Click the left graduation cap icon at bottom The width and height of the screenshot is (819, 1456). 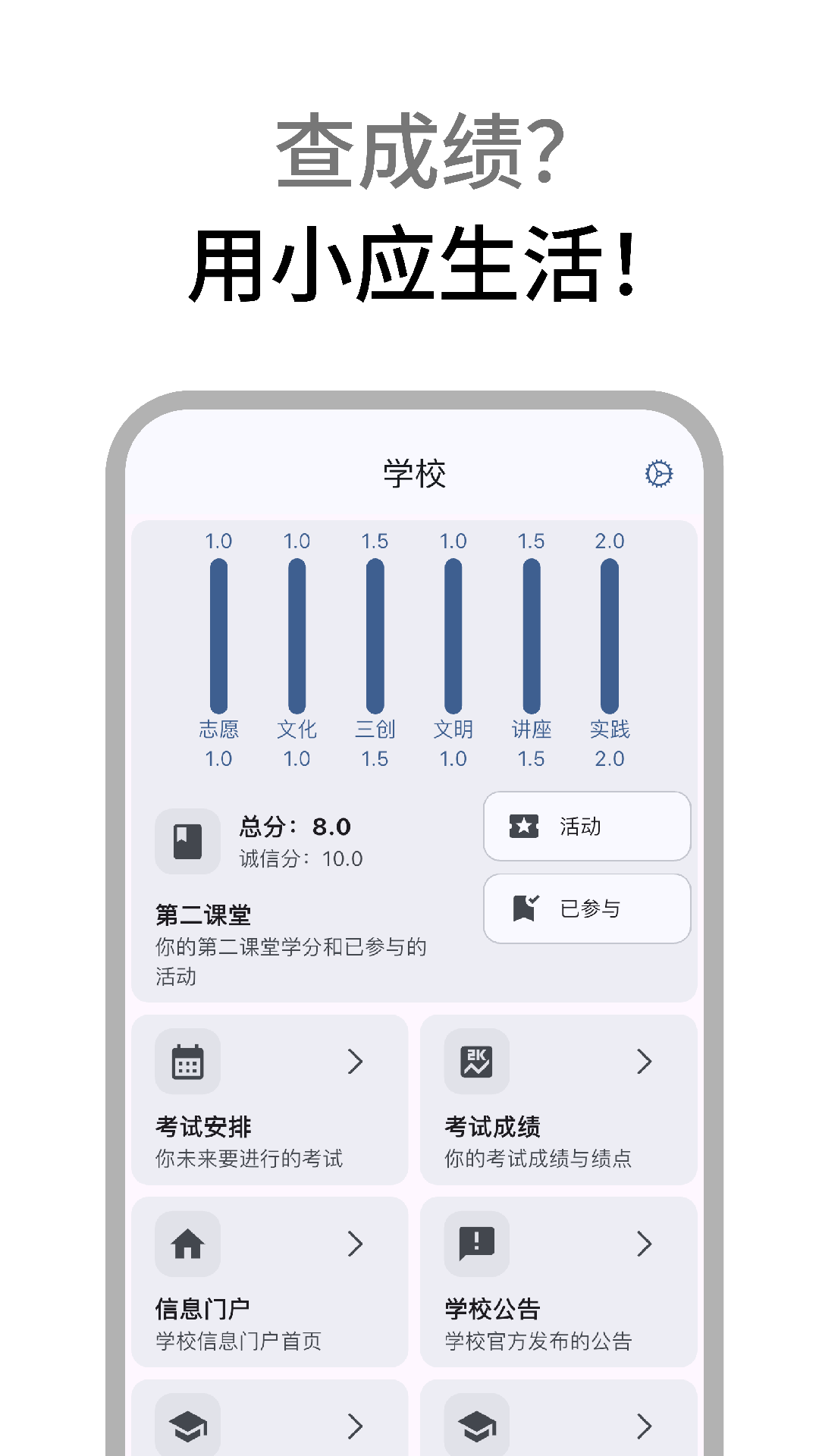pos(187,1424)
